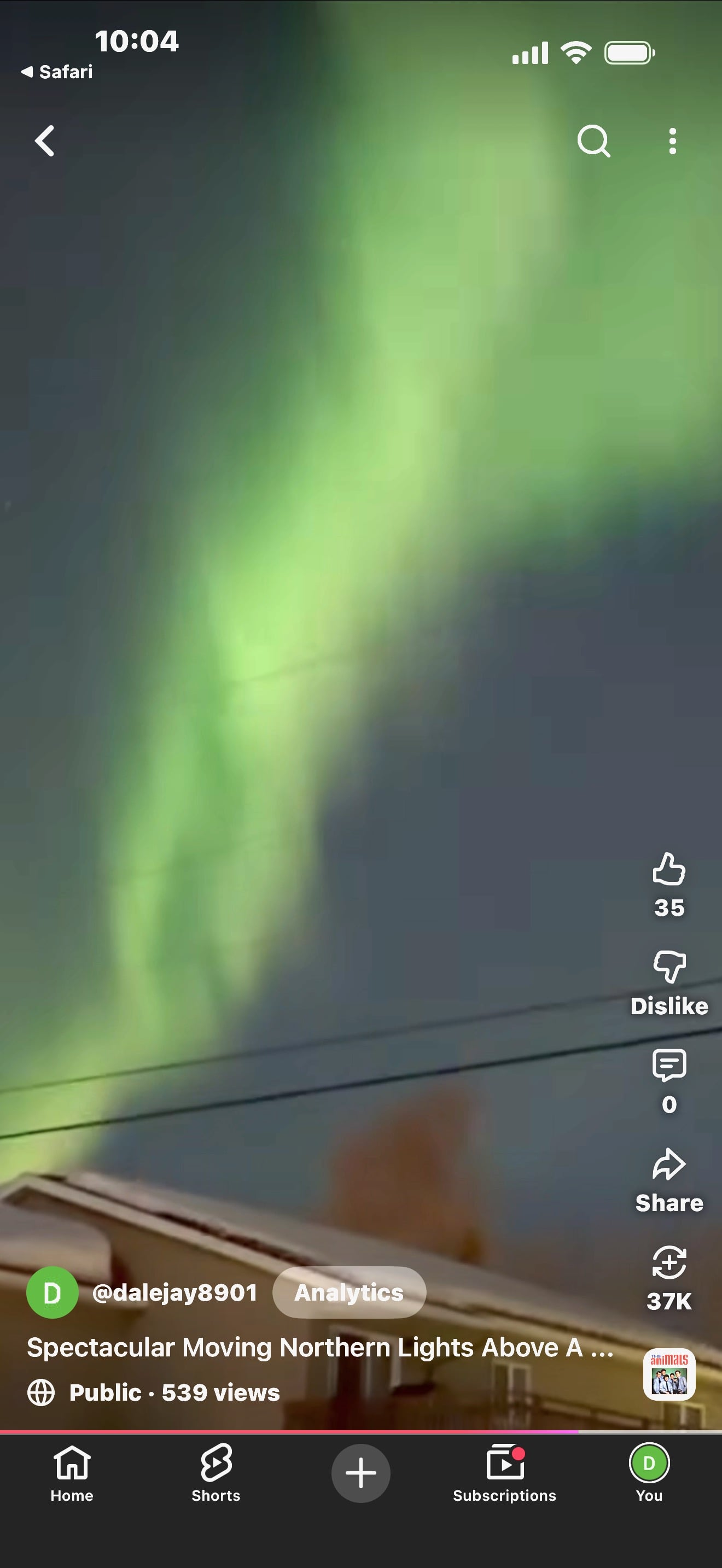Expand the Spectacular Moving Northern Lights title
This screenshot has width=722, height=1568.
319,1347
